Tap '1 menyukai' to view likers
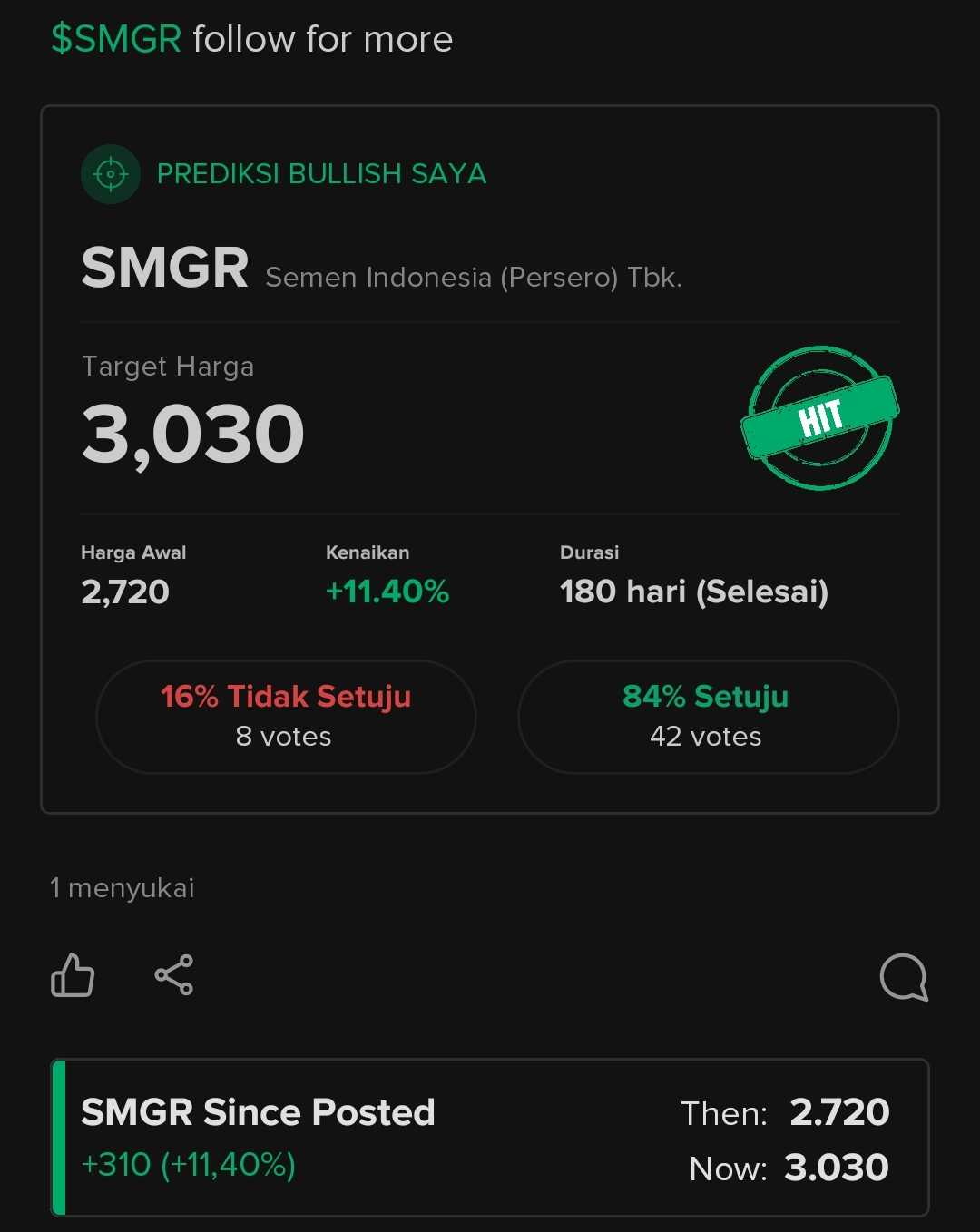The height and width of the screenshot is (1232, 980). 122,889
